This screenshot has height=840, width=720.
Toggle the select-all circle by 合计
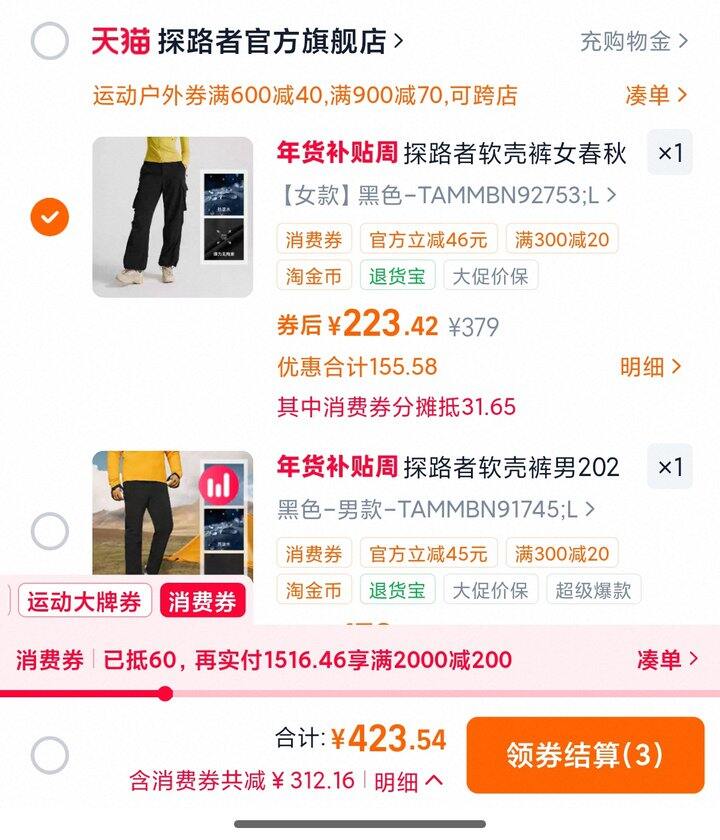[x=50, y=755]
